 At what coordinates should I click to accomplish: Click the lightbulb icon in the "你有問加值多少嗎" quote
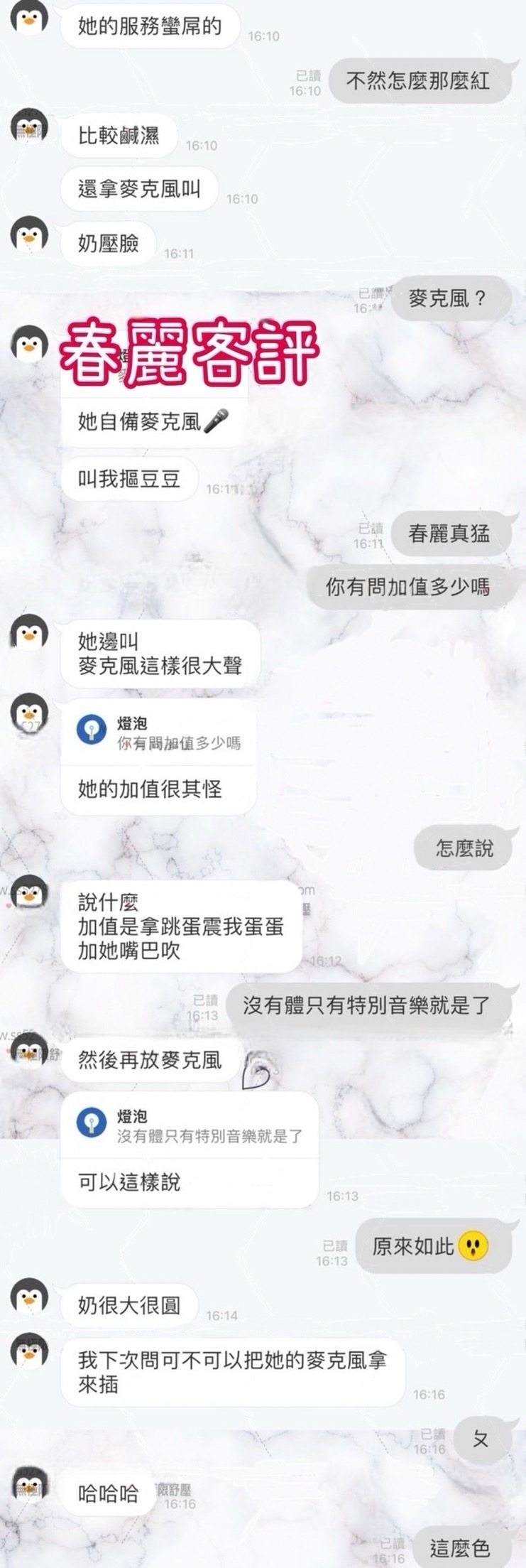tap(92, 726)
